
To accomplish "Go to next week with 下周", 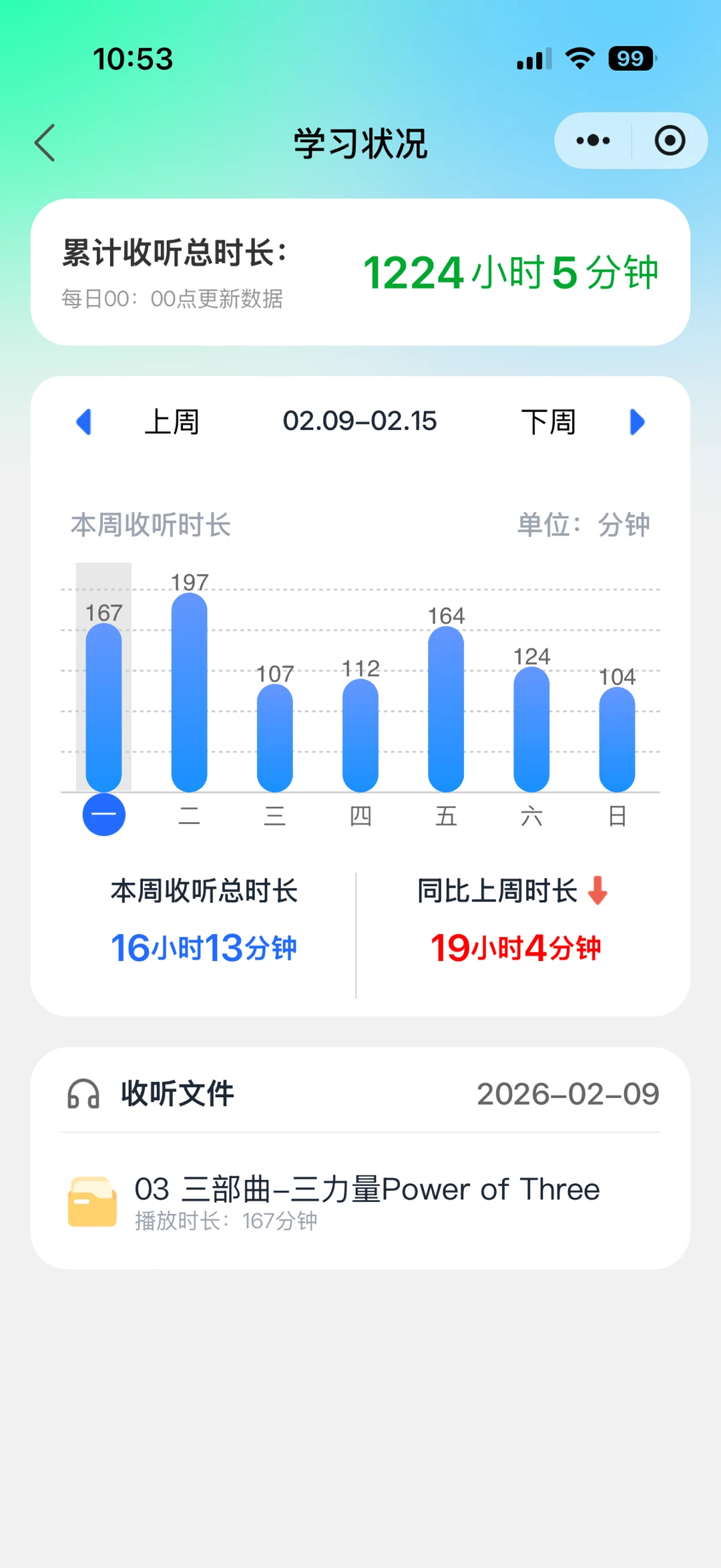I will pyautogui.click(x=549, y=422).
